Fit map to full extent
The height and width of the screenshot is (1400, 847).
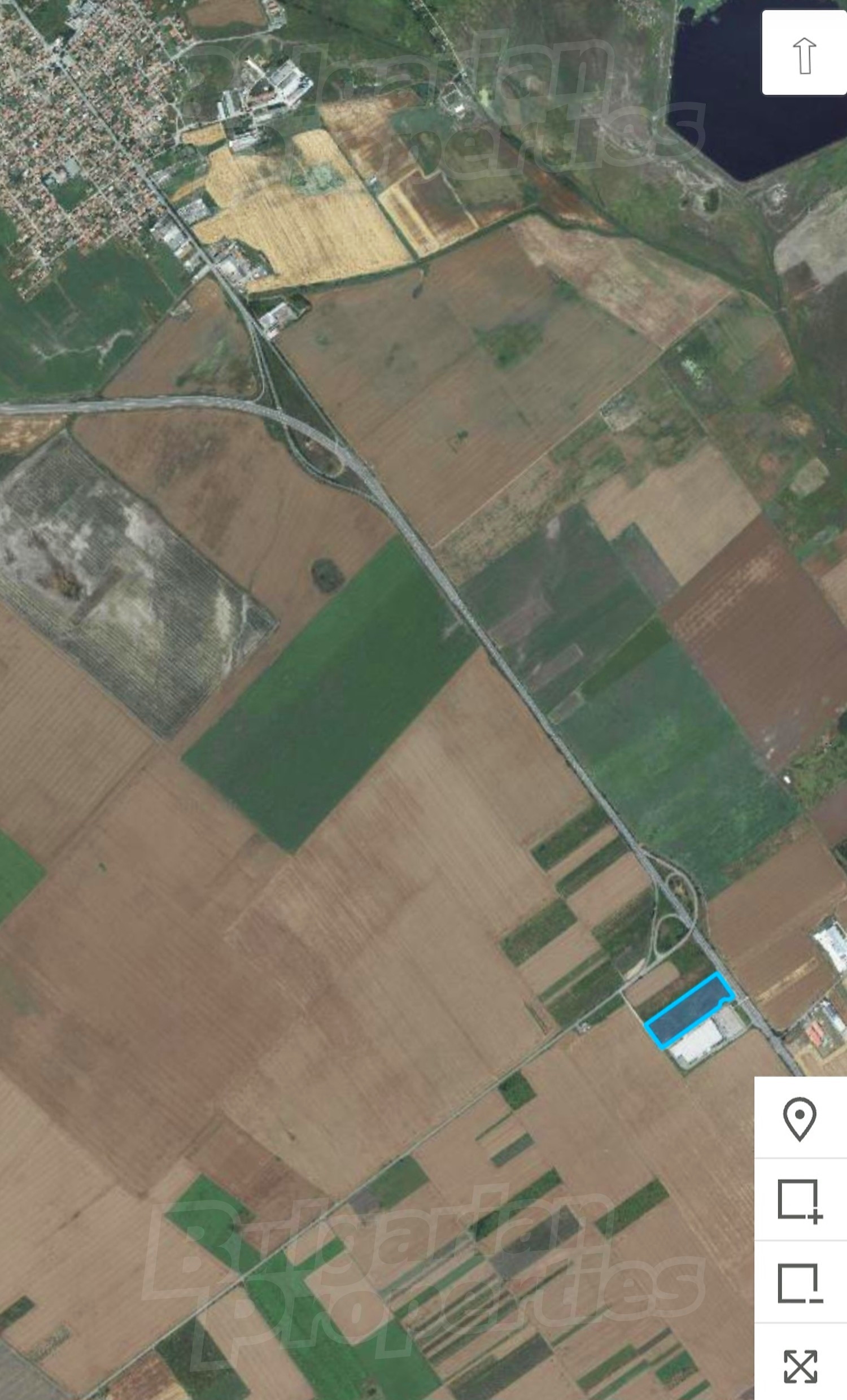click(800, 1366)
